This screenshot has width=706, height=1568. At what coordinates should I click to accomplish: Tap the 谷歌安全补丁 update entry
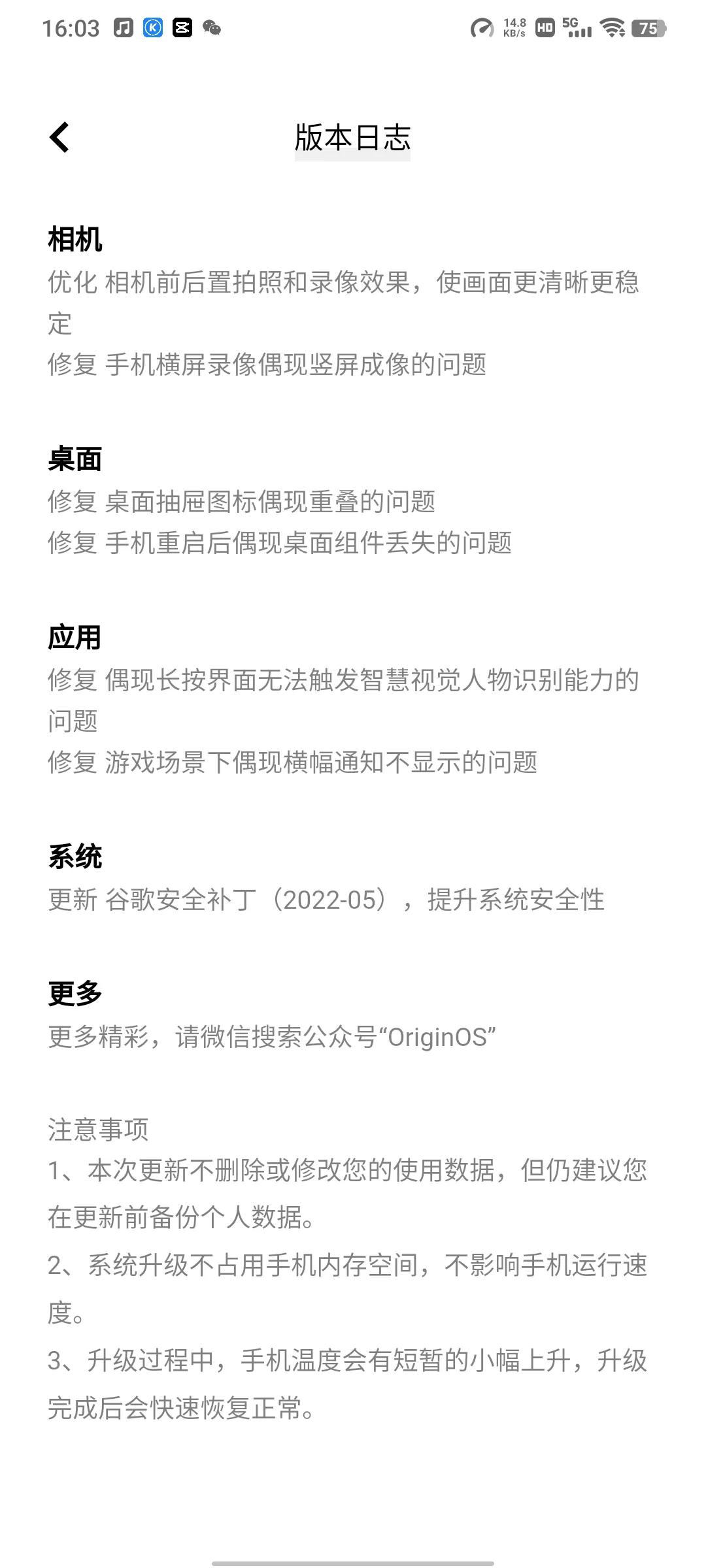[x=327, y=900]
